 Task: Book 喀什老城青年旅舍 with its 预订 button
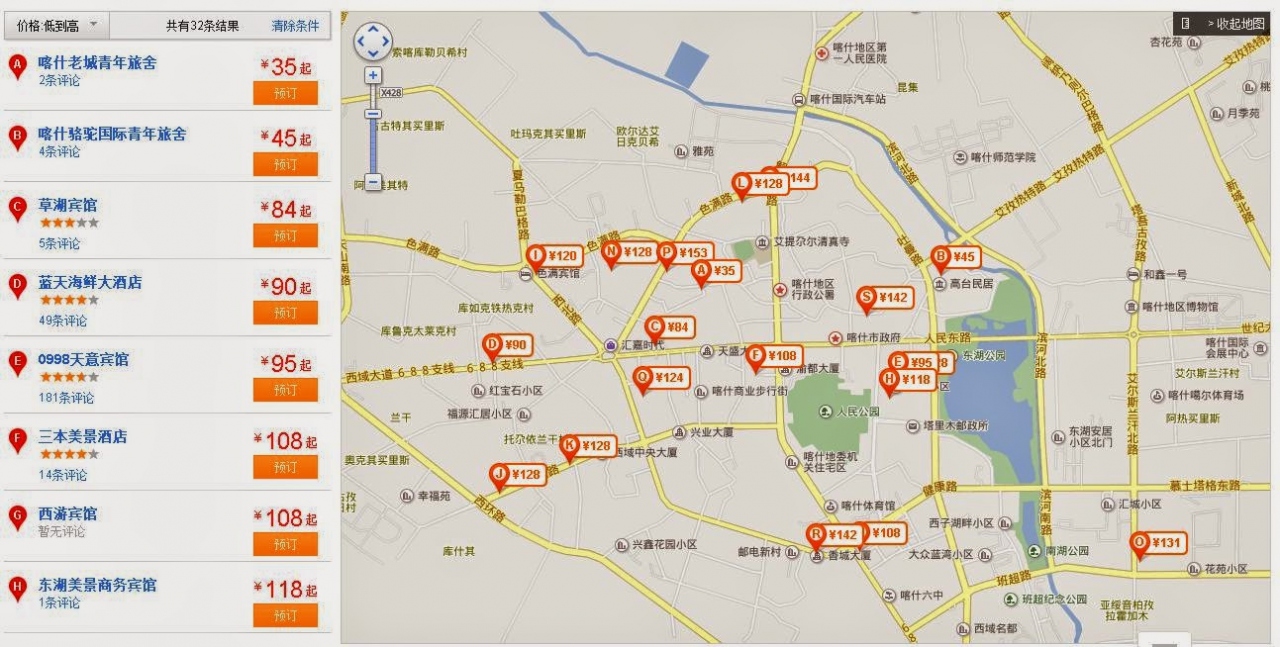click(x=285, y=93)
